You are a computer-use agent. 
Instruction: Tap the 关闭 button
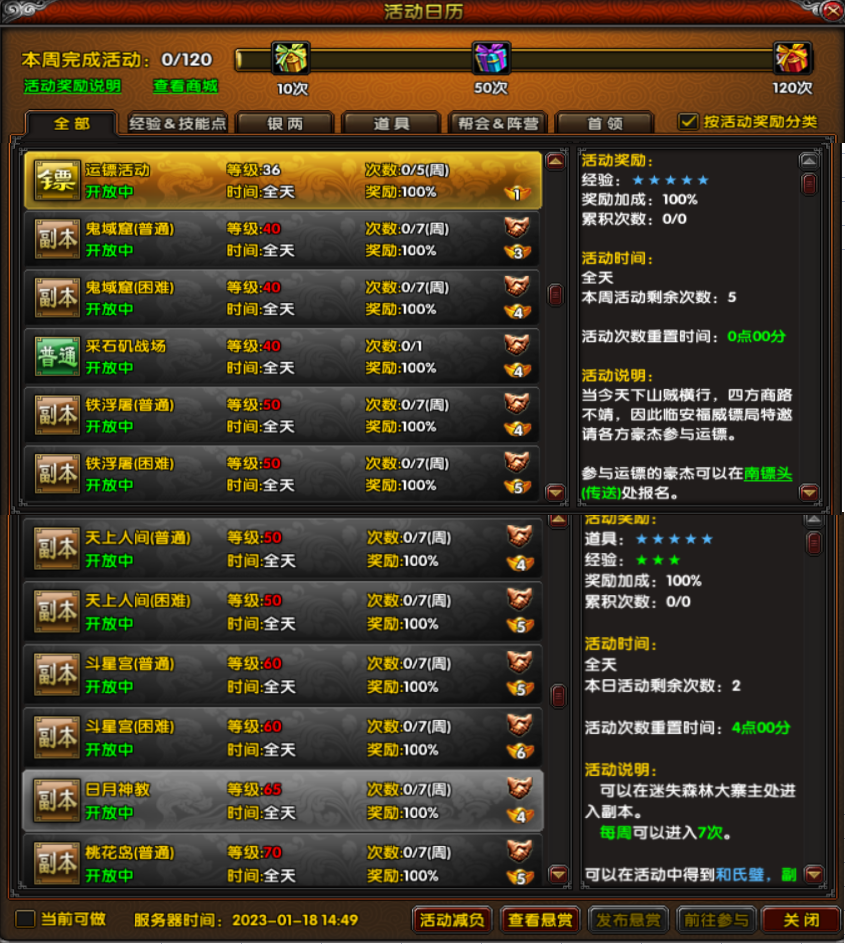[x=800, y=920]
